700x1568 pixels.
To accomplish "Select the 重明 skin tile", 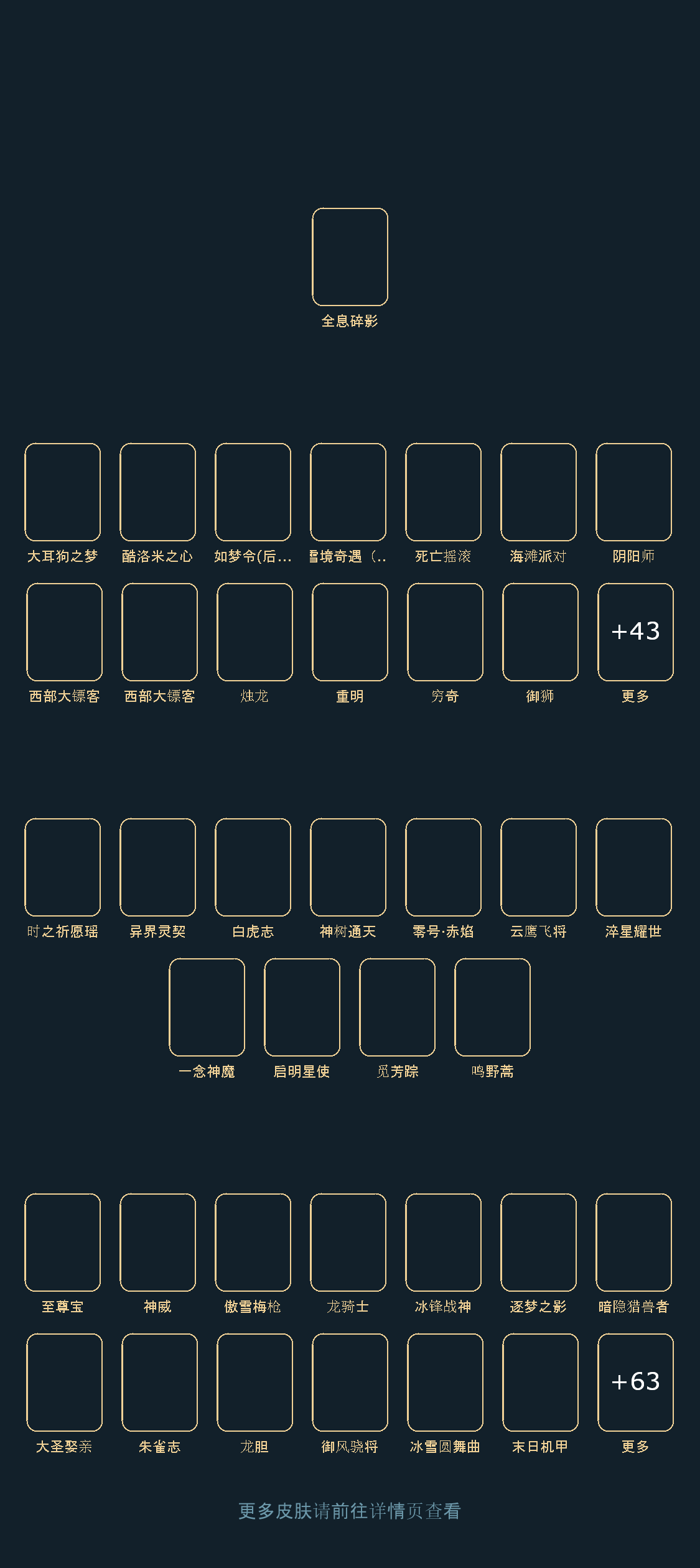I will (350, 632).
